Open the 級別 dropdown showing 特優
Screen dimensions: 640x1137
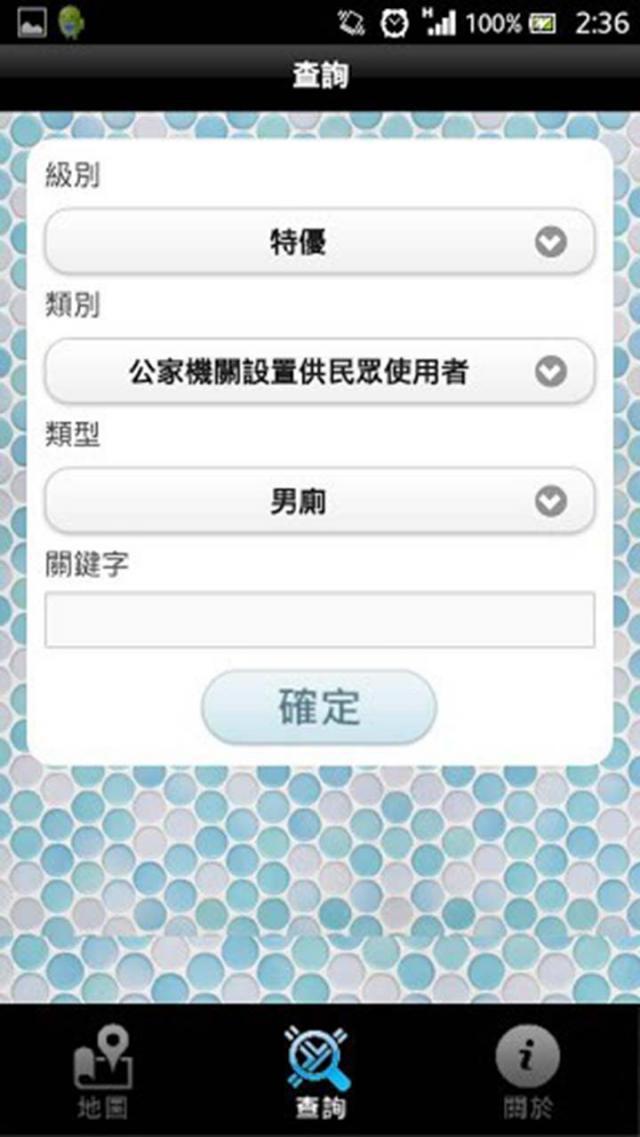click(319, 242)
